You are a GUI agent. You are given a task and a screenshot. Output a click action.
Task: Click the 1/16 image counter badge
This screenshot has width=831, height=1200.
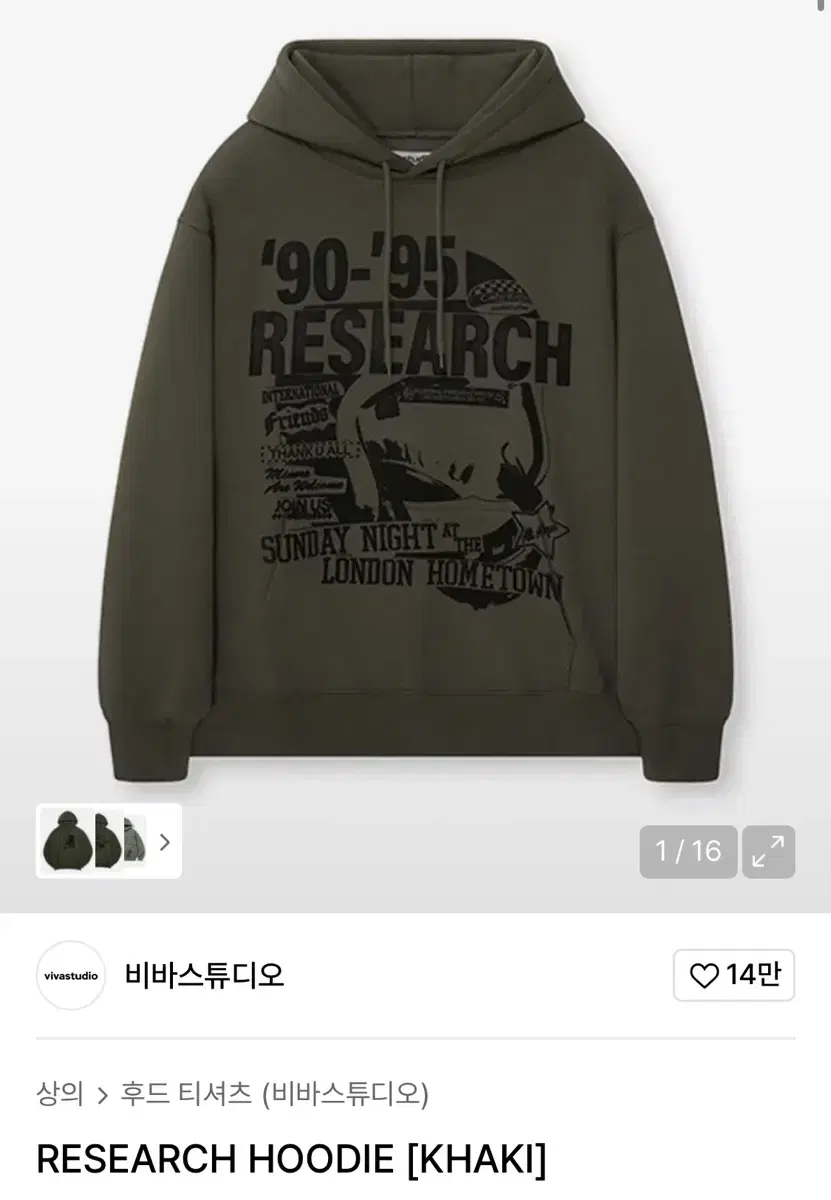689,852
